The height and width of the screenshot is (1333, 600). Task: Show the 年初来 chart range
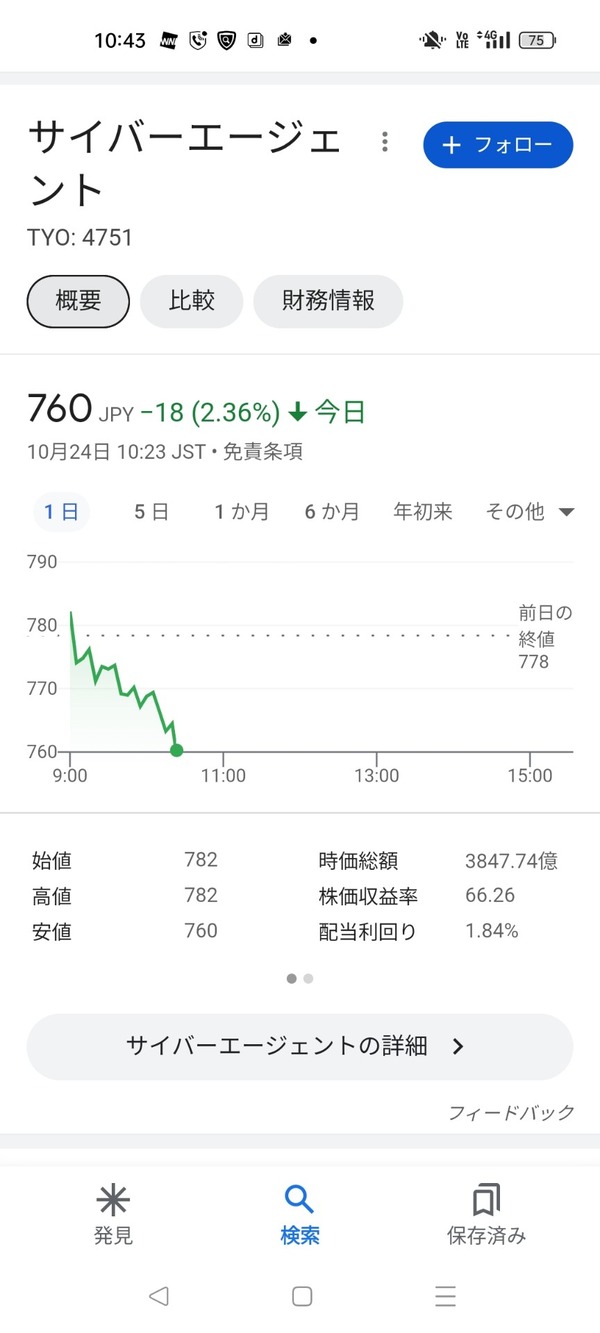tap(423, 512)
